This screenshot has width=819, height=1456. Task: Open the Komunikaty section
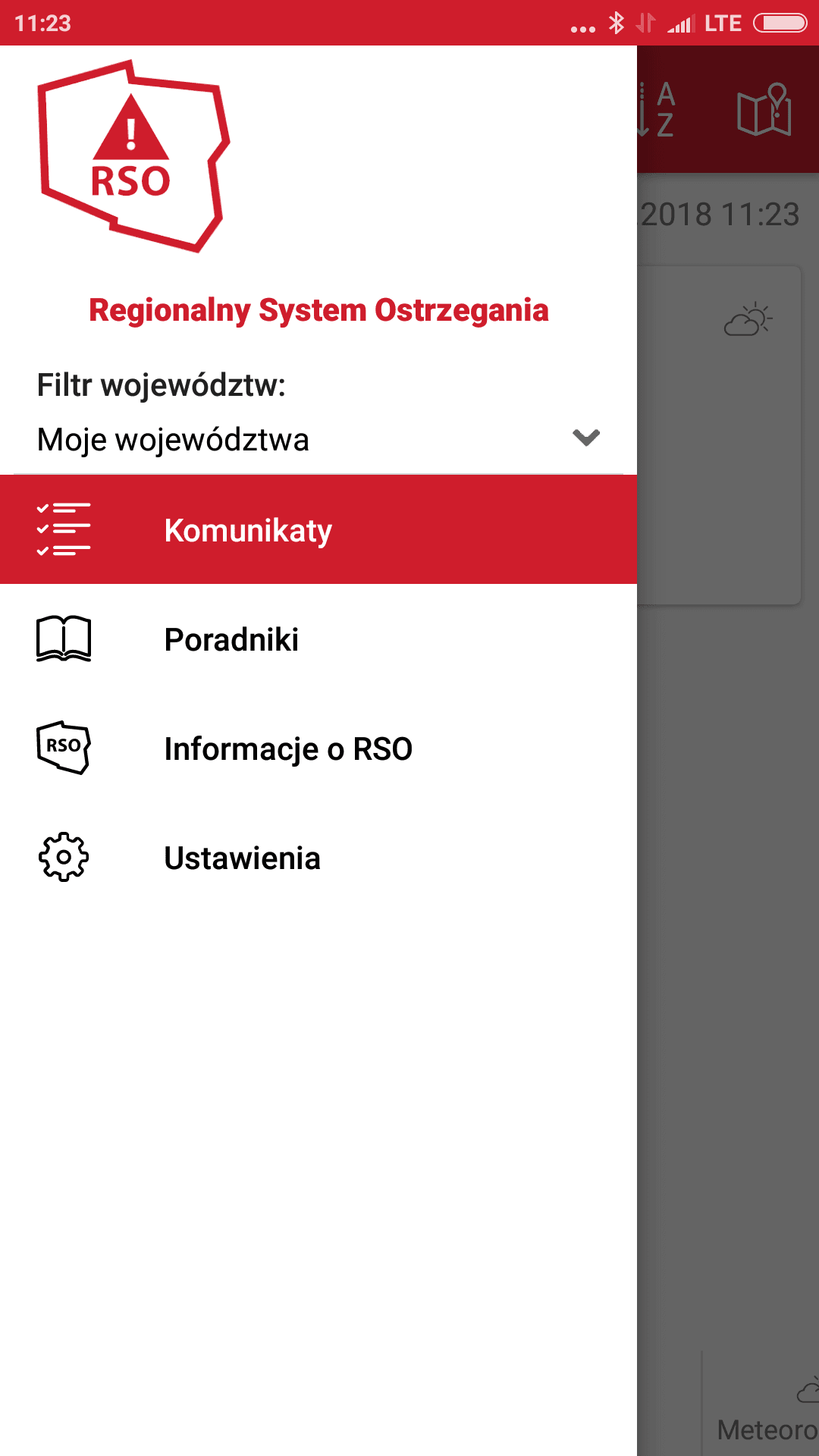pos(318,529)
